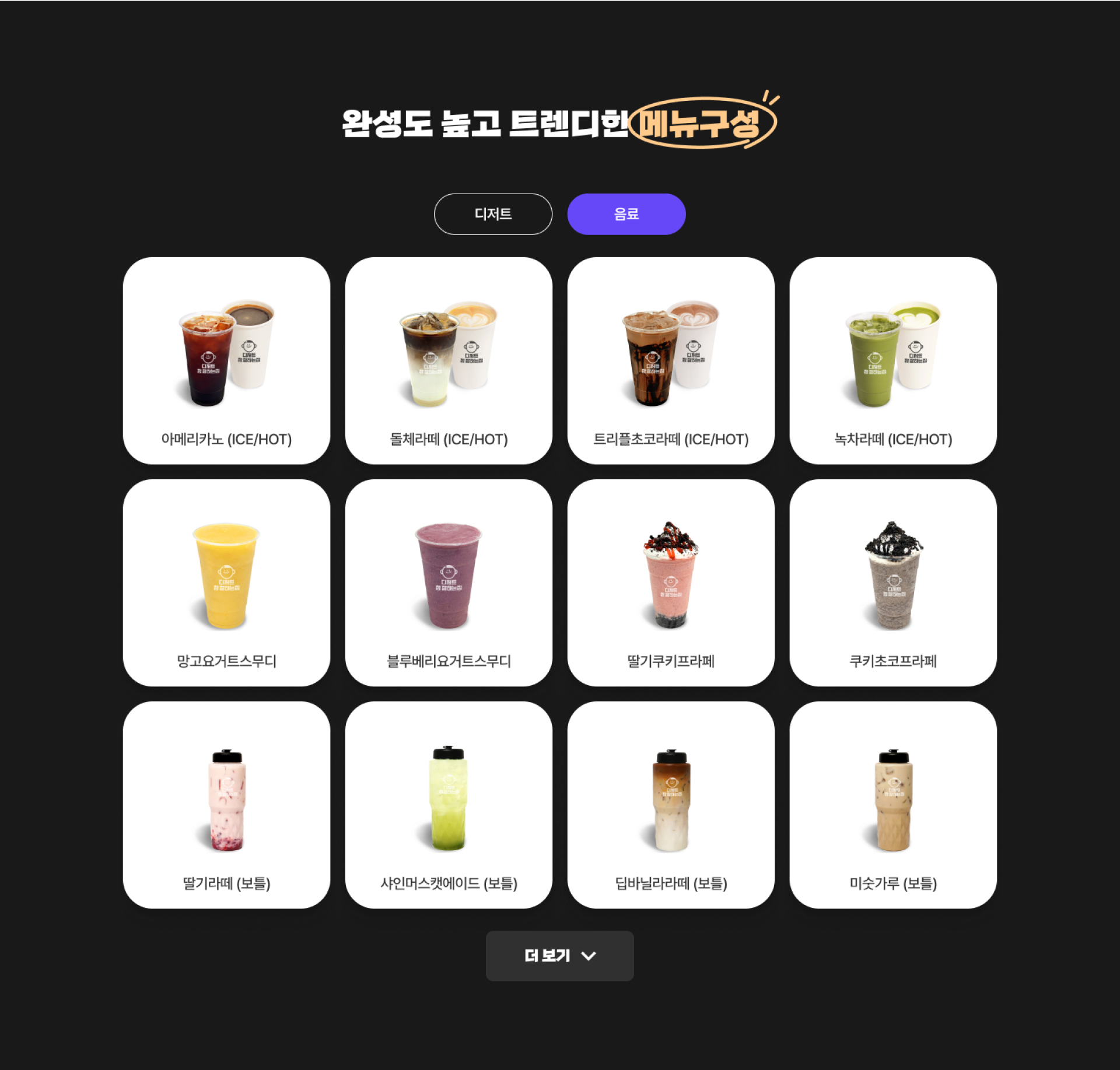Open the 블루베리요거트스무디 card
1120x1070 pixels.
tap(449, 583)
